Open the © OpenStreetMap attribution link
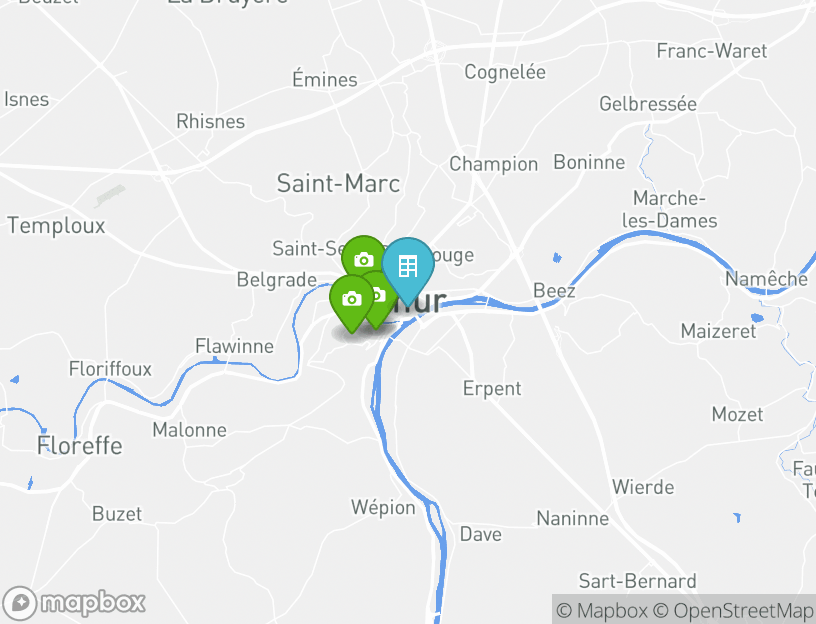Viewport: 816px width, 624px height. click(733, 610)
